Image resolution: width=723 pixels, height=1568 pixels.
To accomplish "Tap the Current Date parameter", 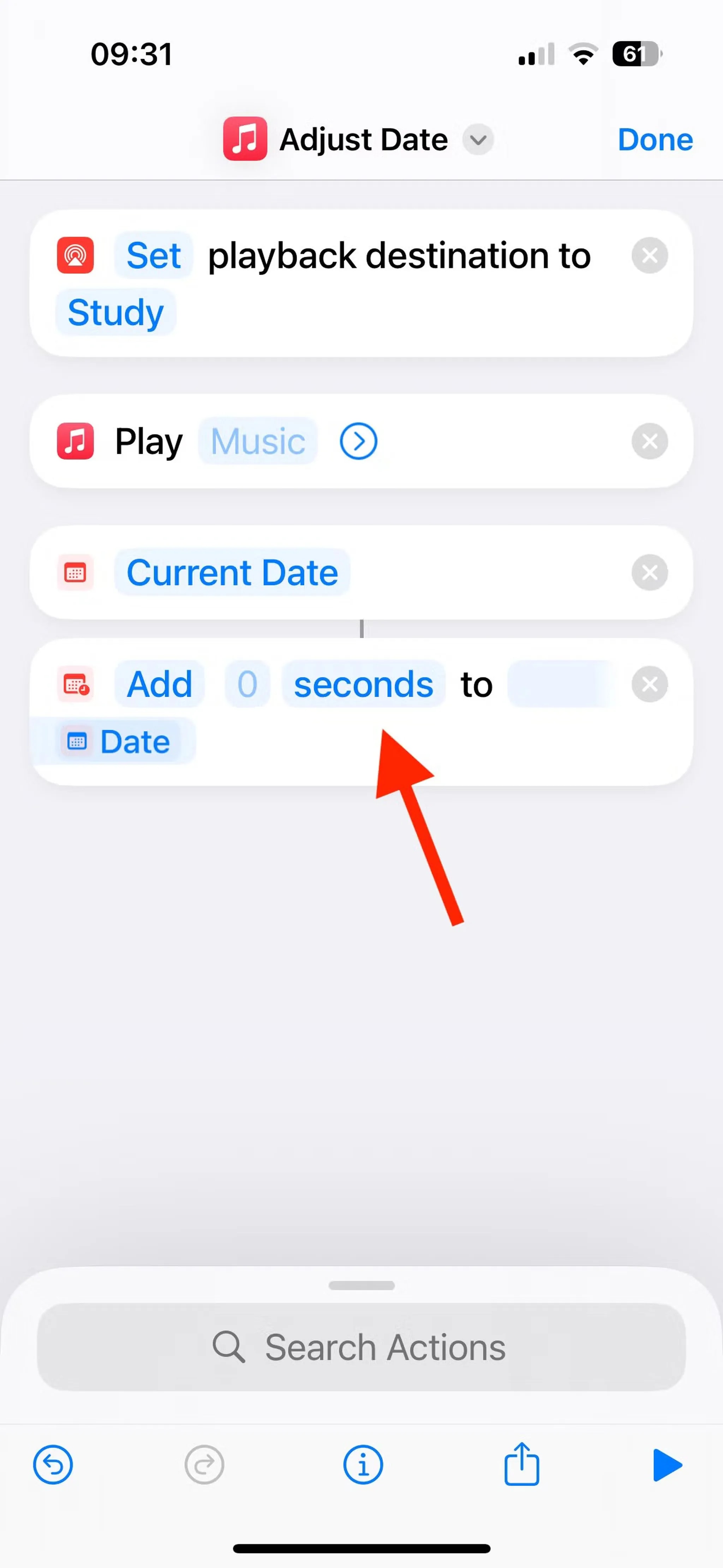I will (x=232, y=573).
